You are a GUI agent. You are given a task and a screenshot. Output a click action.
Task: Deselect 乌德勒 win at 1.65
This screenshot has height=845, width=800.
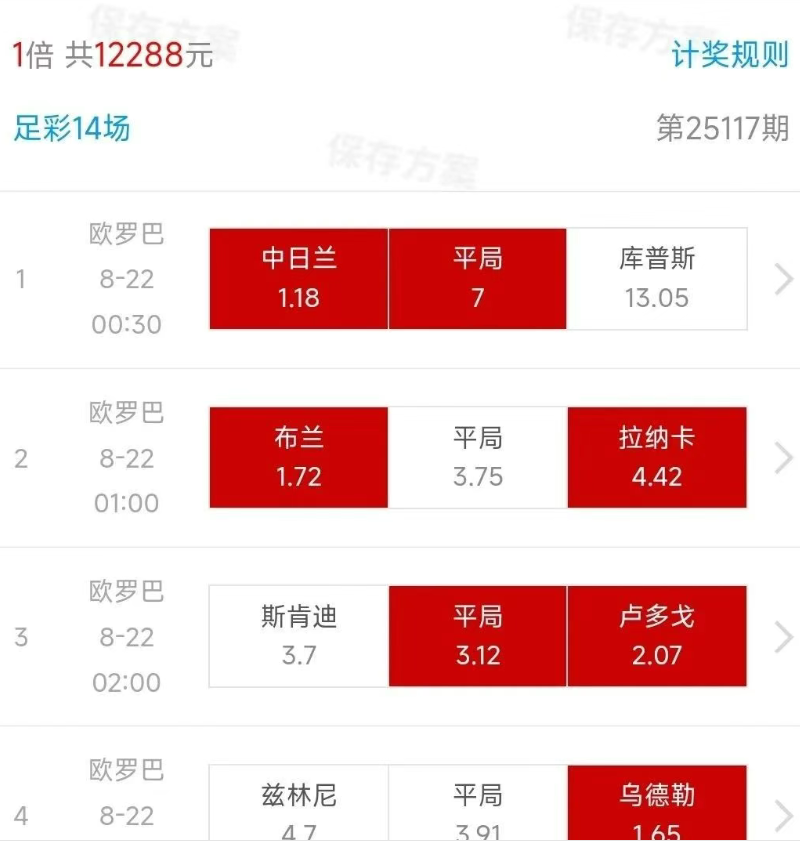point(656,806)
